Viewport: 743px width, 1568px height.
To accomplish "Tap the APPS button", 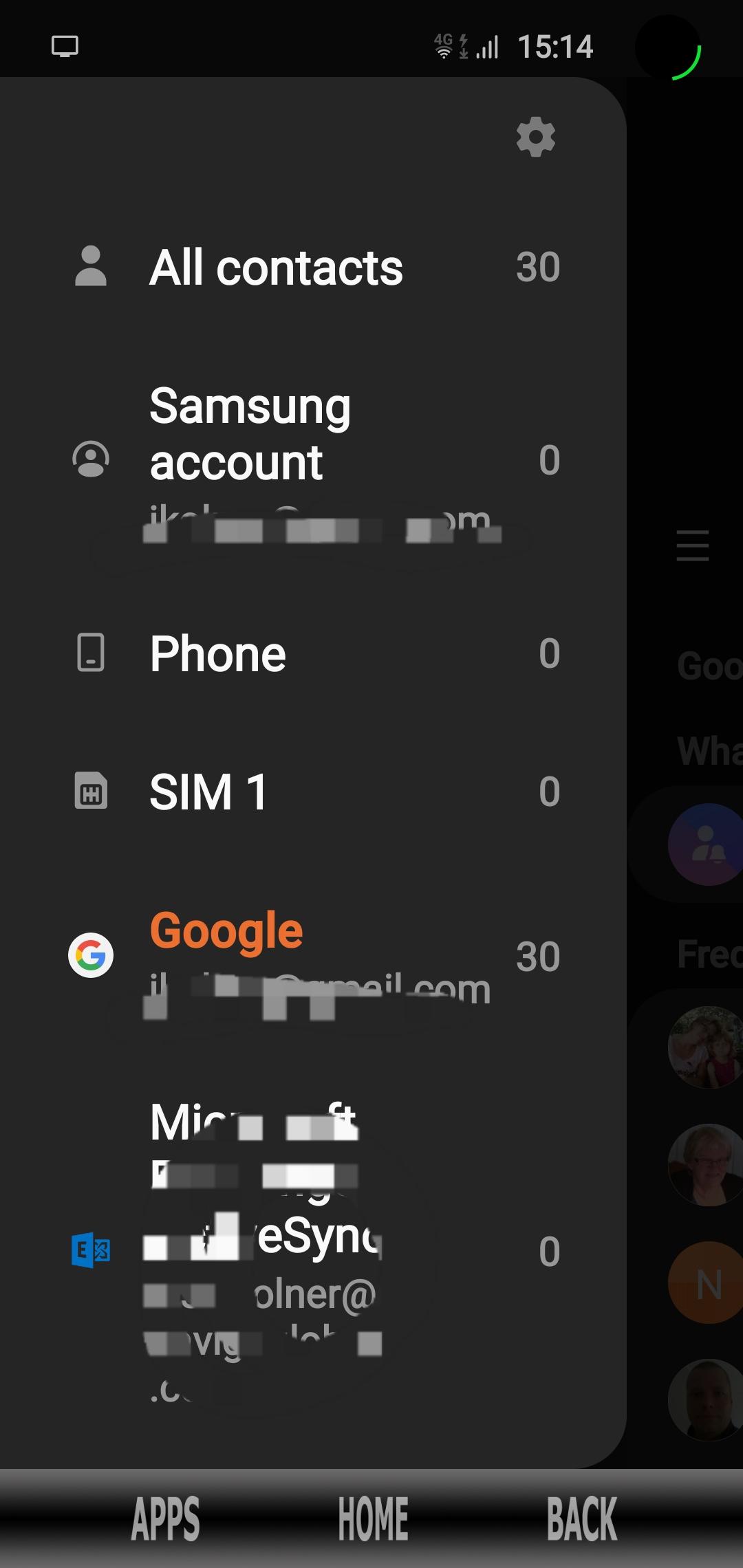I will [166, 1520].
